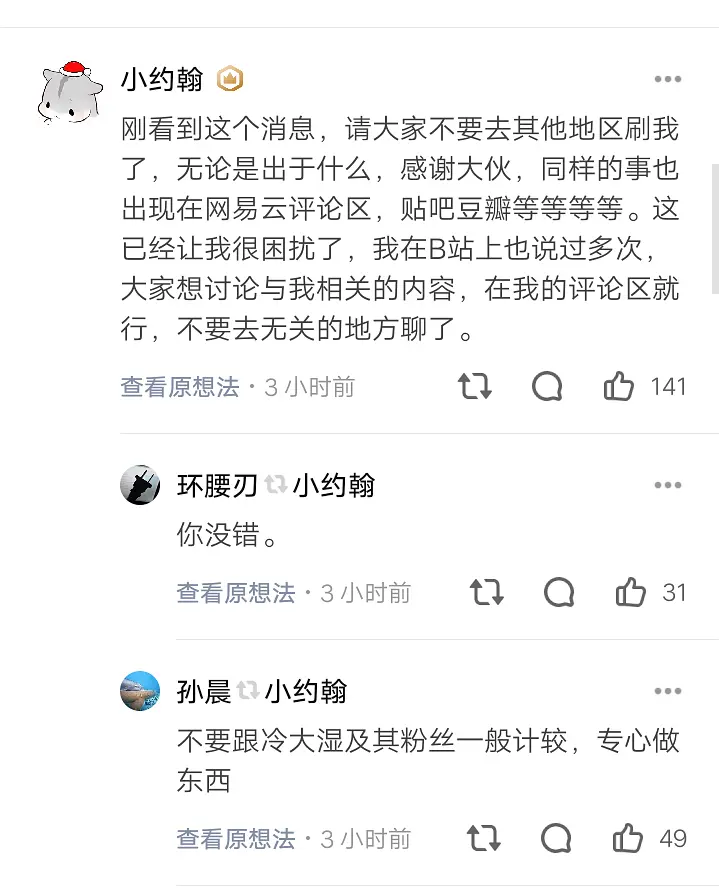This screenshot has height=892, width=719.
Task: Like 小约翰's post with 141 likes
Action: 619,387
